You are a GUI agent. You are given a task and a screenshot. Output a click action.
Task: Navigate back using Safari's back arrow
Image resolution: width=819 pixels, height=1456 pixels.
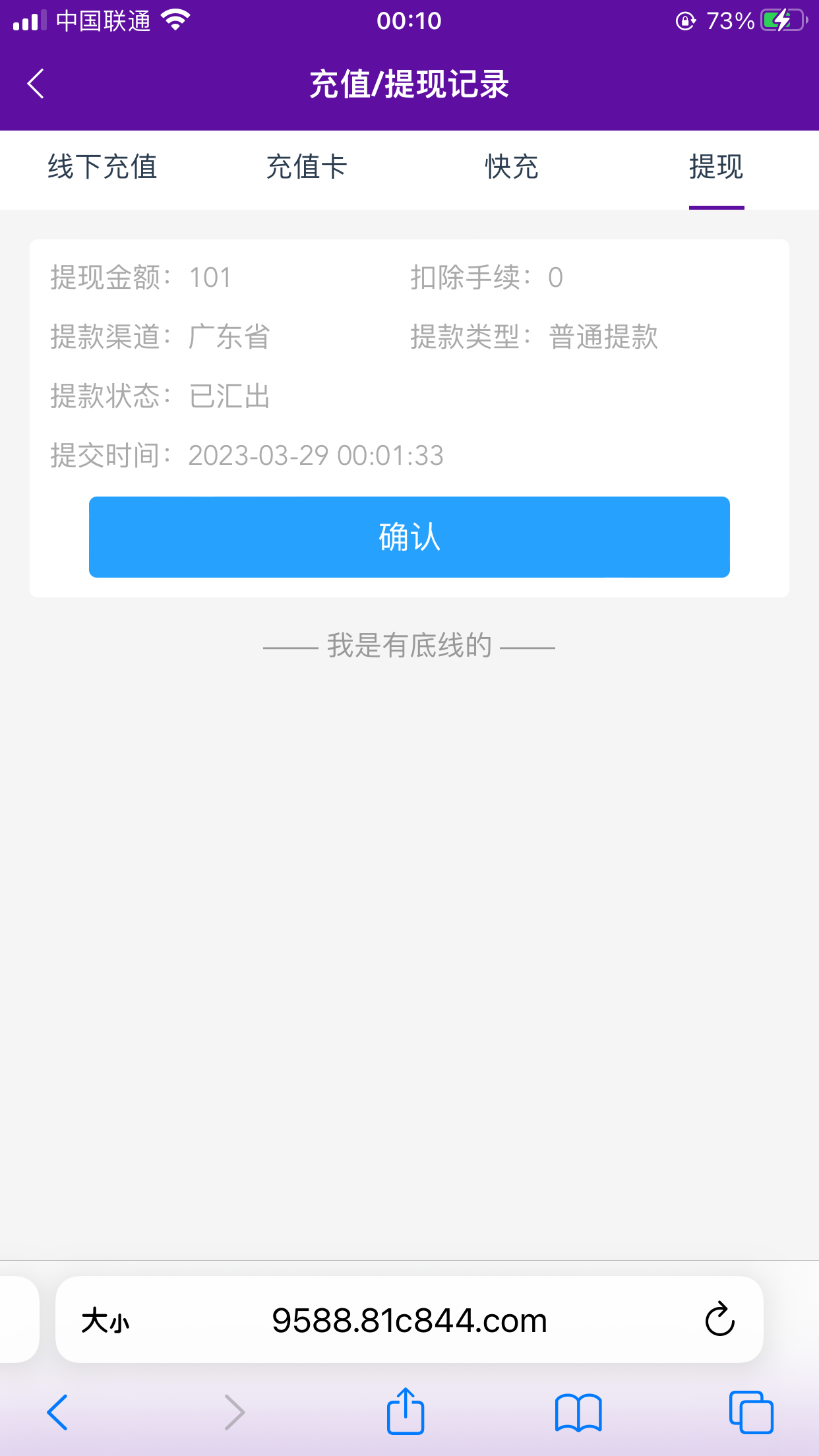pyautogui.click(x=57, y=1412)
